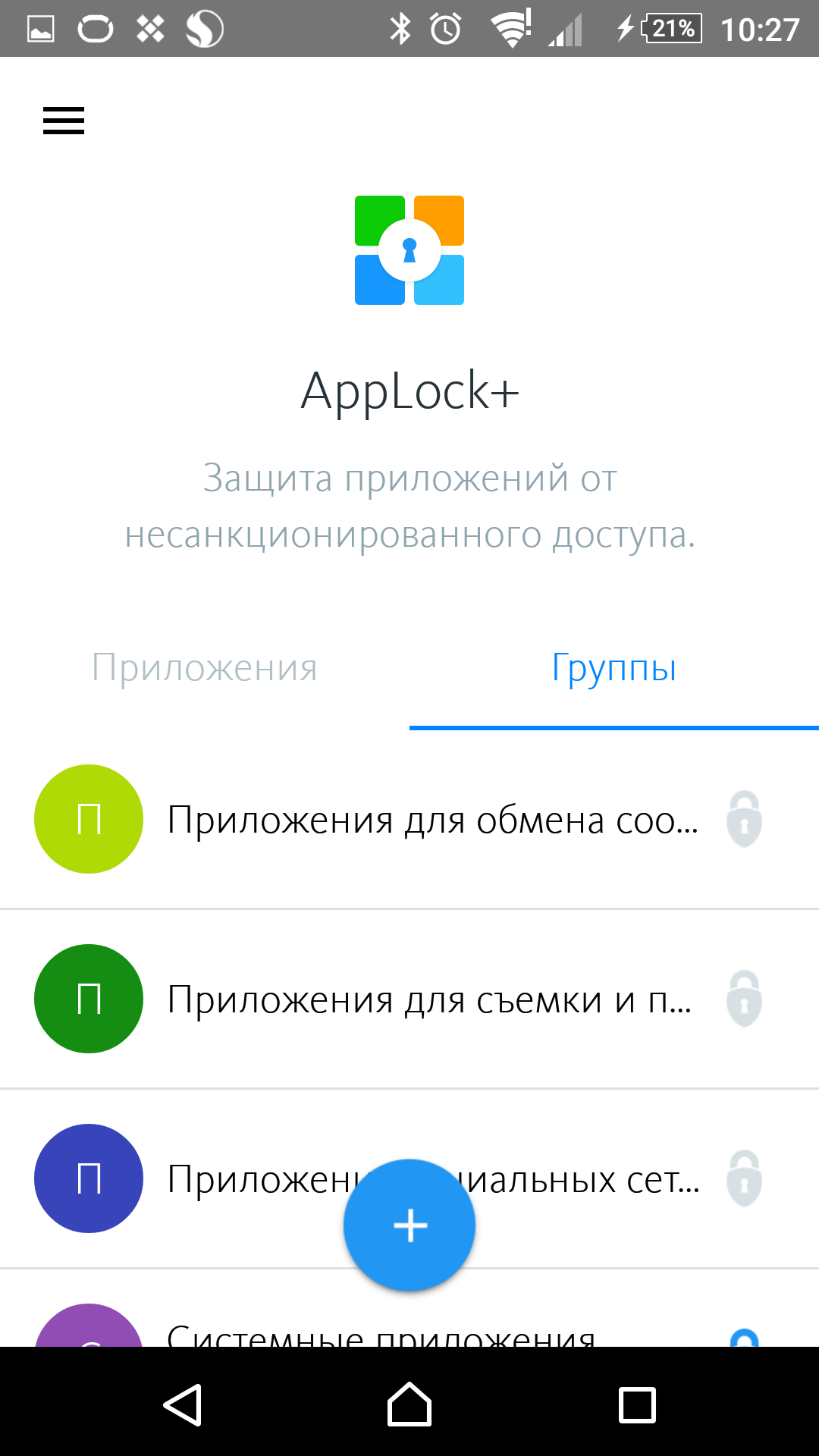Screen dimensions: 819x1456
Task: Go back using system navigation
Action: point(183,1405)
